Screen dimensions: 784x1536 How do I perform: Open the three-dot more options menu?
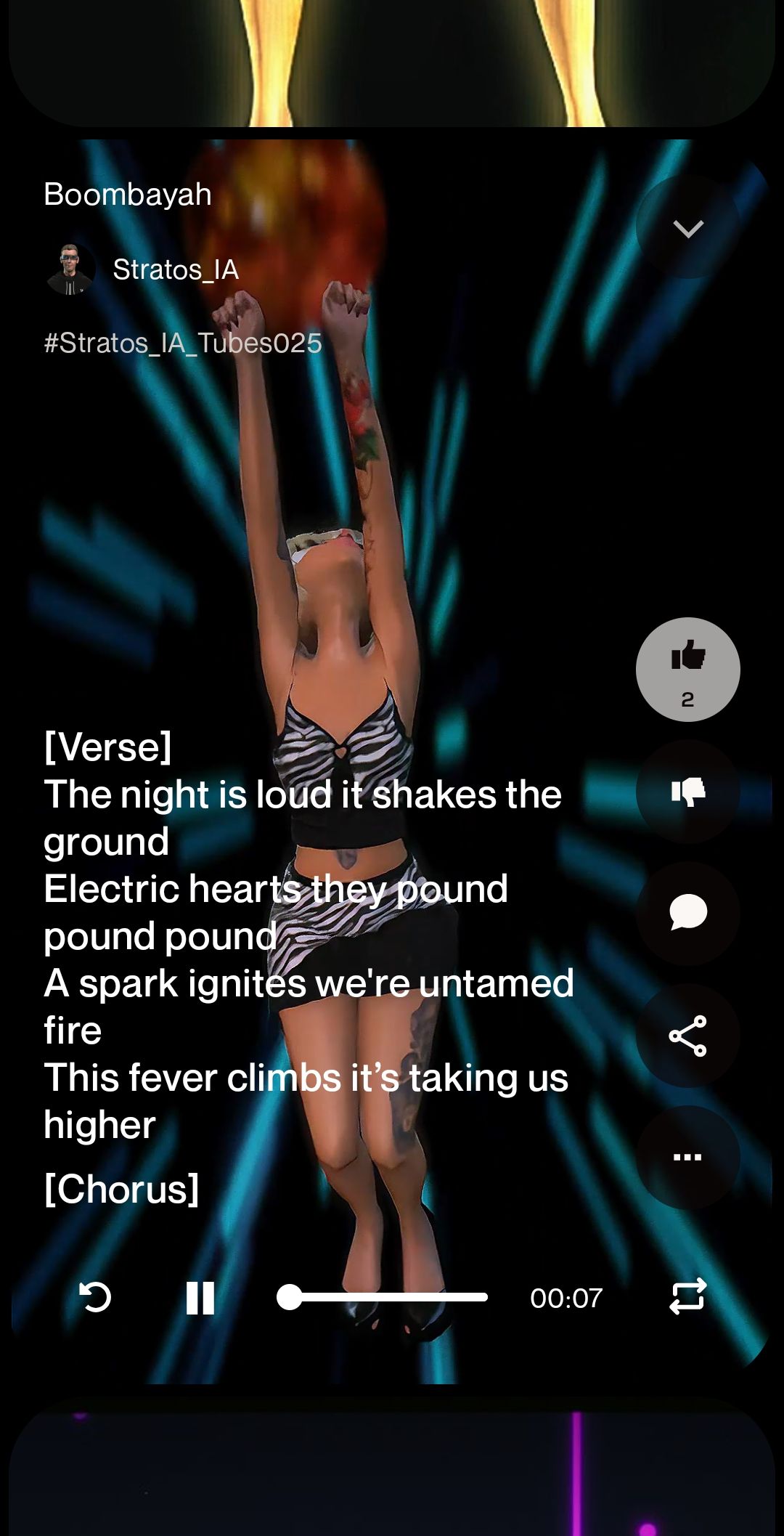coord(687,1157)
